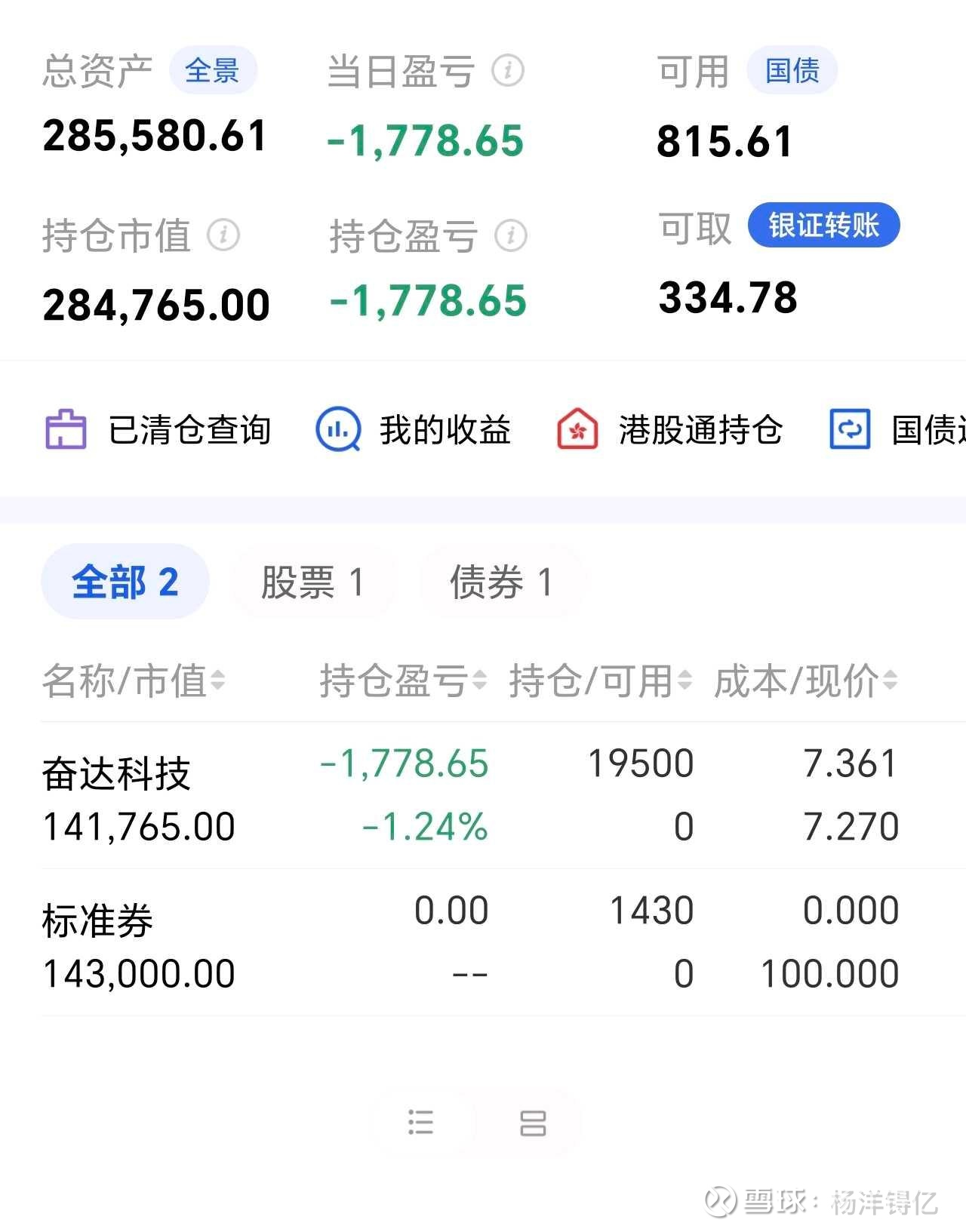
Task: View 港股通持仓 Hong Kong holdings icon
Action: point(577,430)
